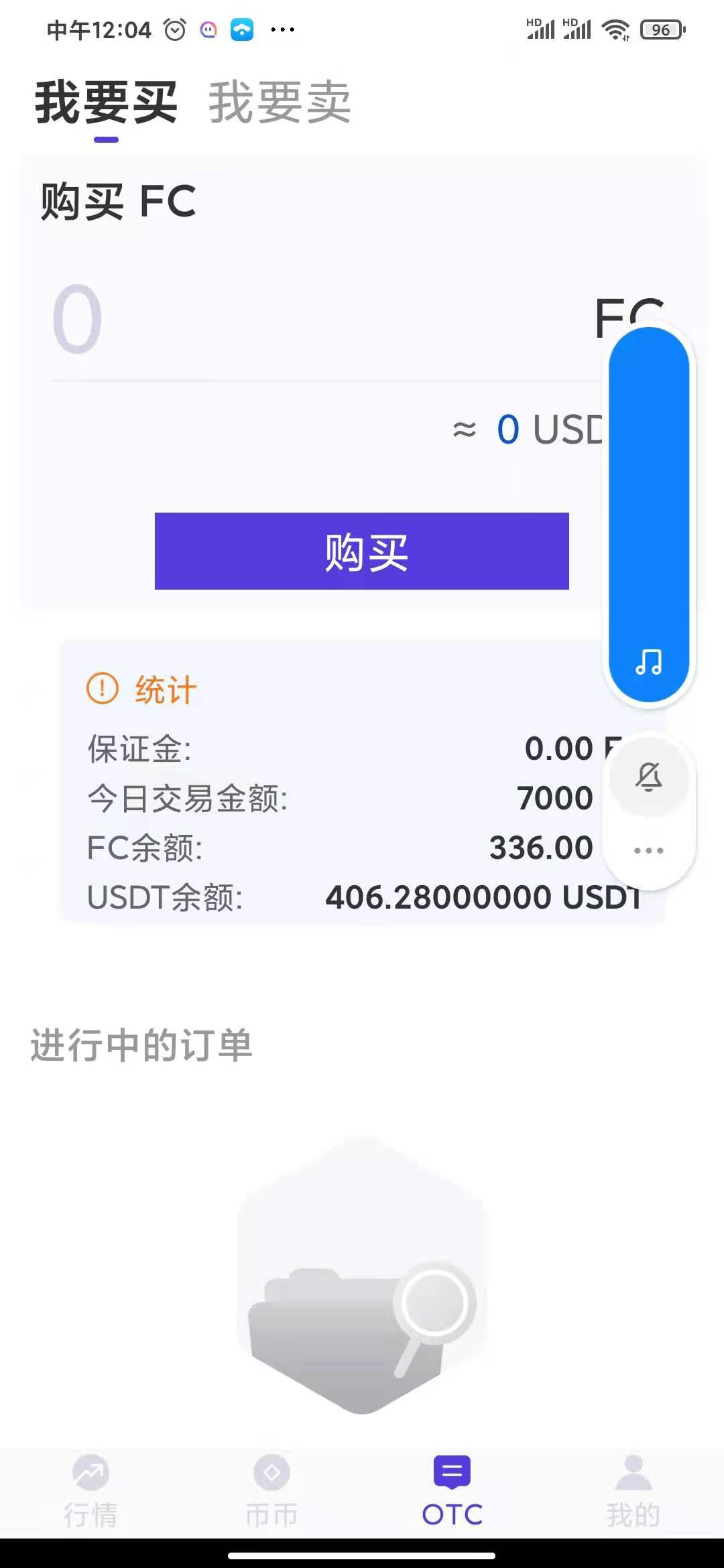Tap the alarm clock icon in status bar

174,29
